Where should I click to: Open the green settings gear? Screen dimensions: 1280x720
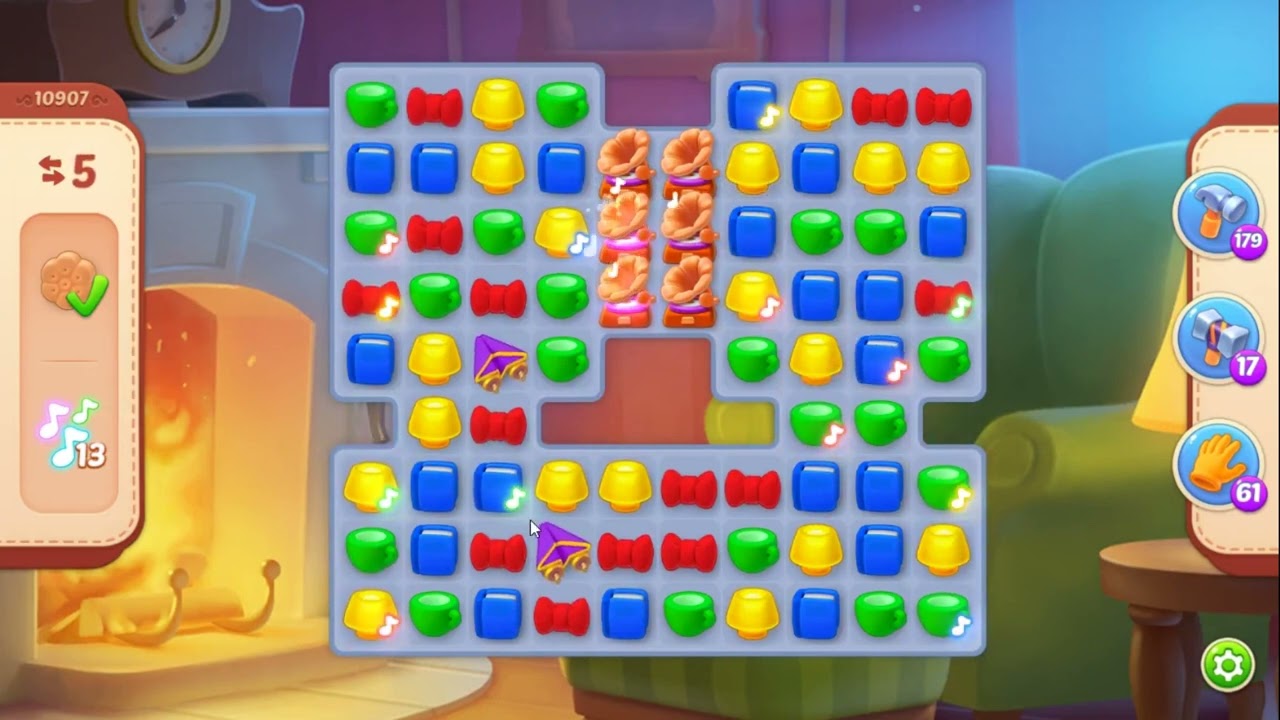pos(1228,664)
